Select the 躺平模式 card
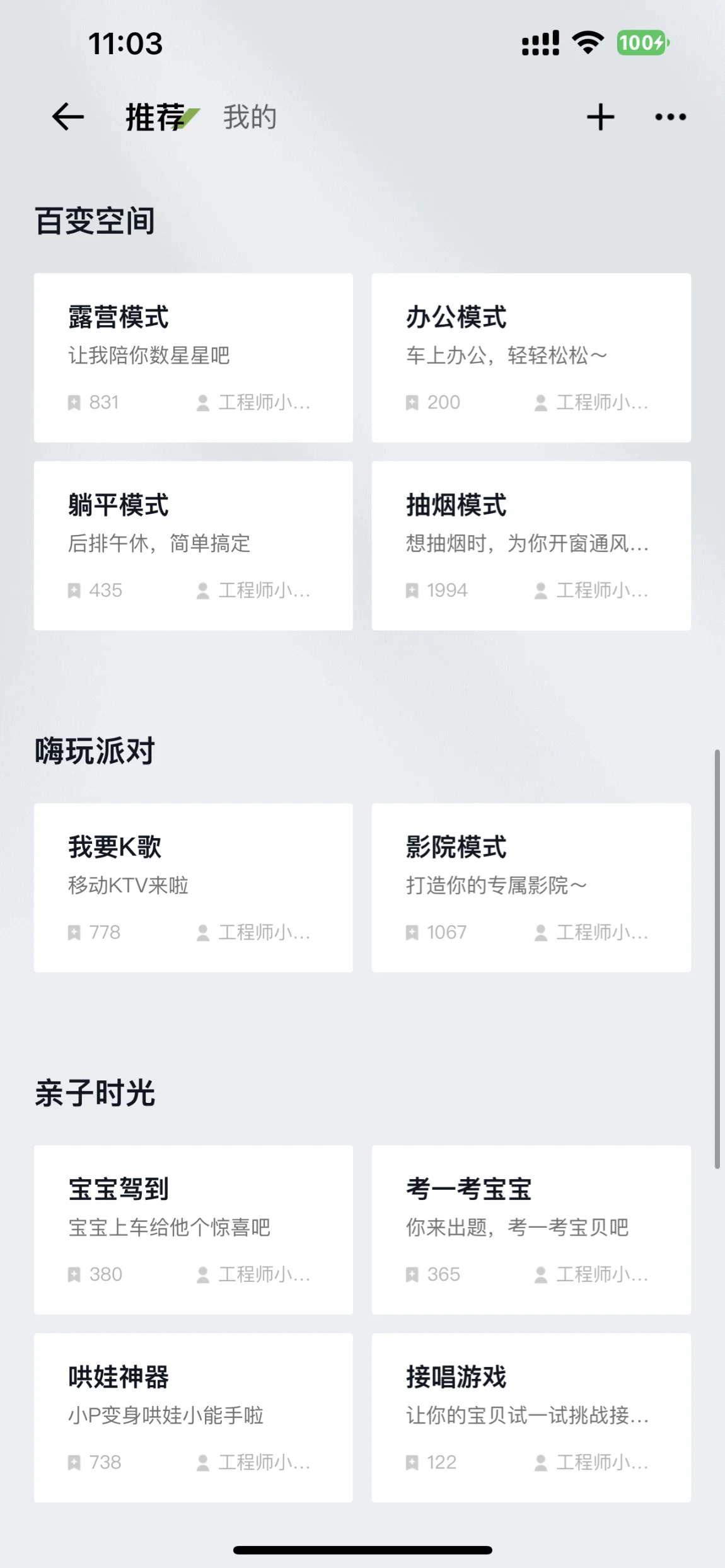Image resolution: width=725 pixels, height=1568 pixels. pyautogui.click(x=194, y=546)
